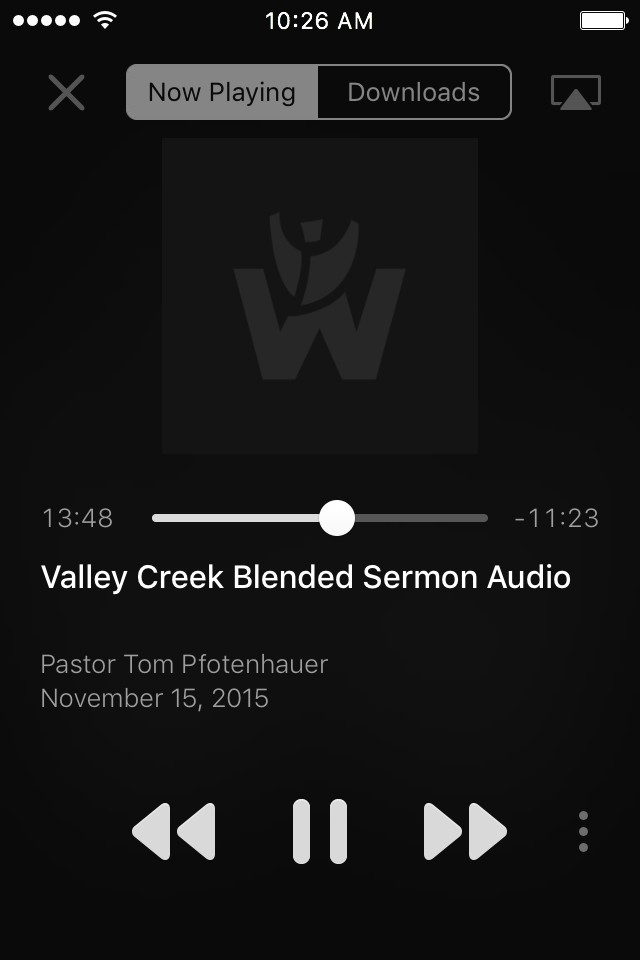Open AirPlay device options
Screen dimensions: 640x960
point(576,93)
